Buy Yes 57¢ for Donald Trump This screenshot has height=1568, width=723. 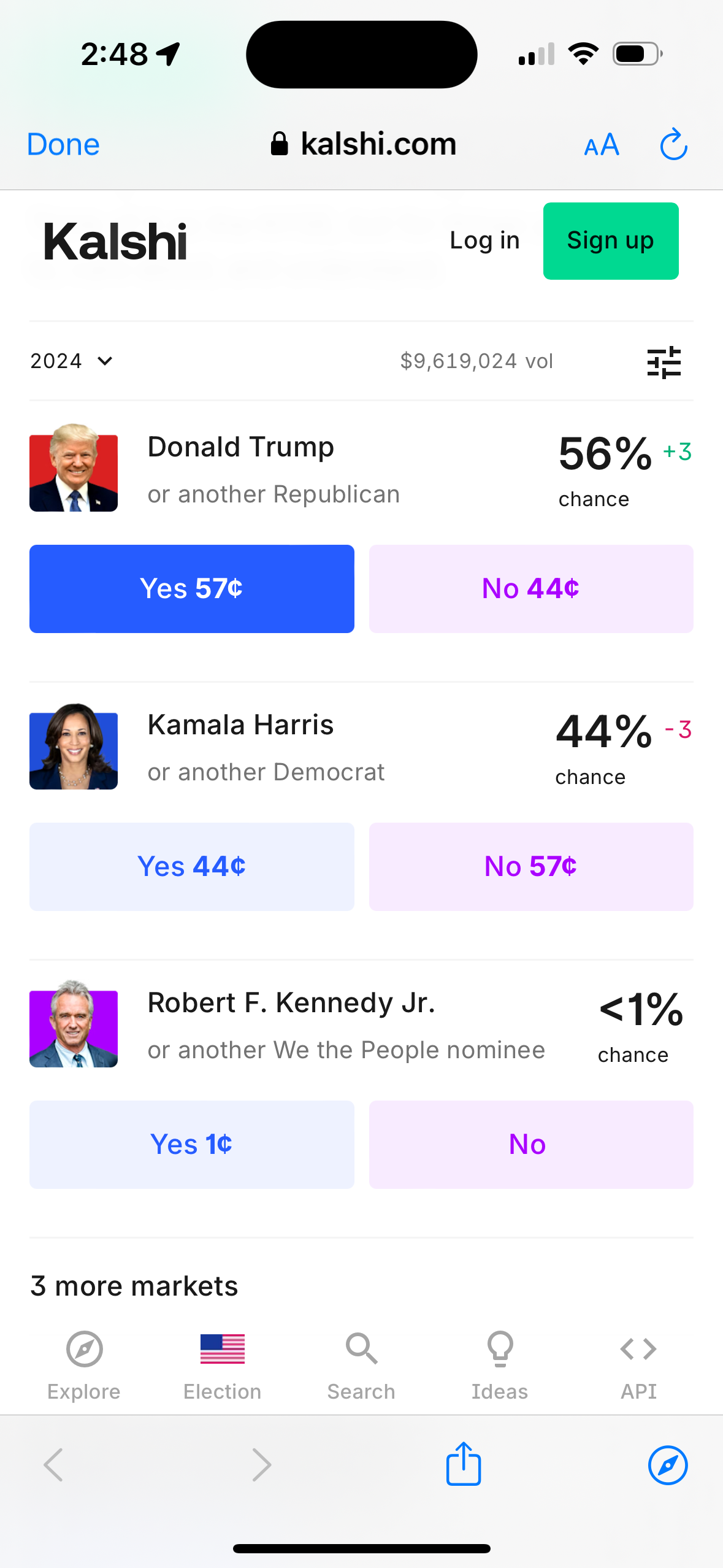[192, 589]
